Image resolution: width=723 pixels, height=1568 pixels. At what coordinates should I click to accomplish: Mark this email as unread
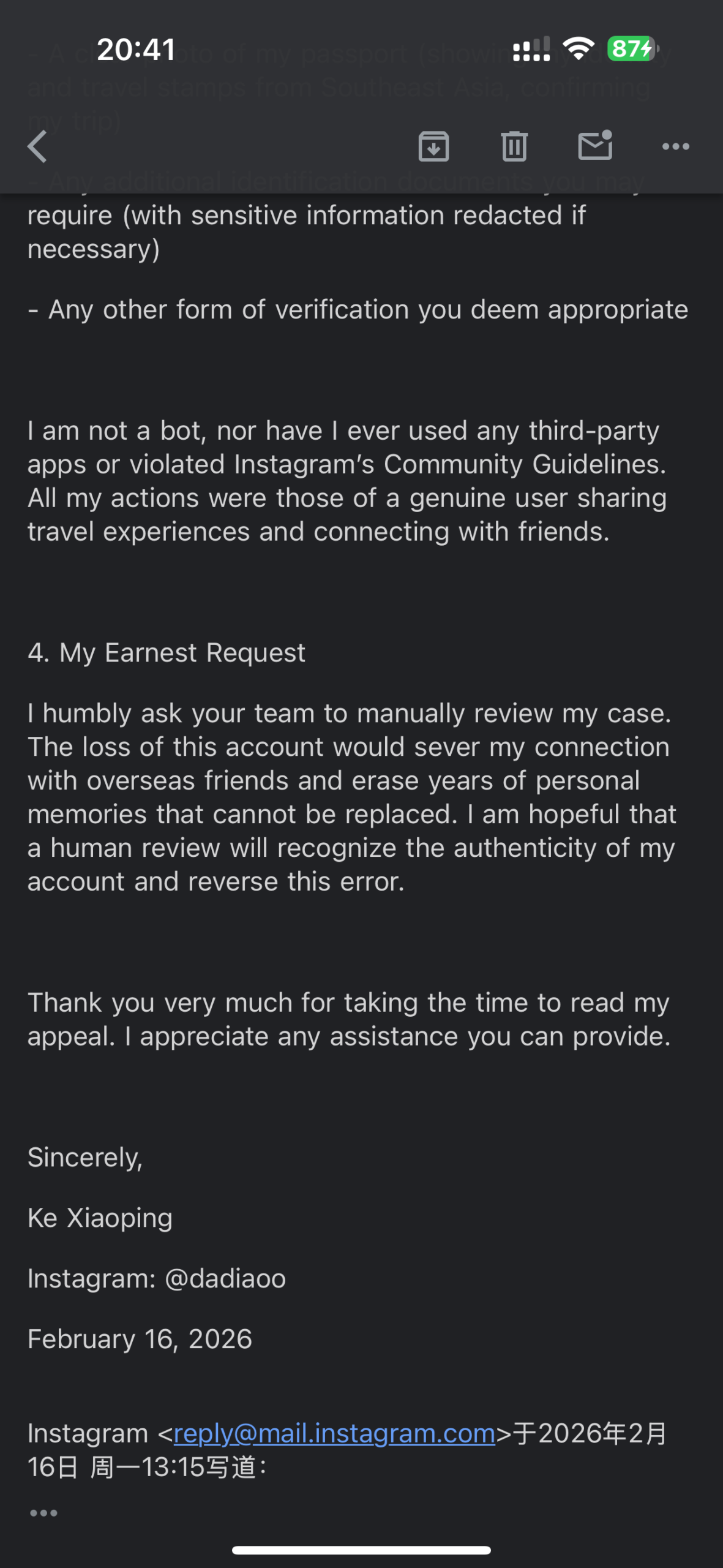(x=595, y=146)
